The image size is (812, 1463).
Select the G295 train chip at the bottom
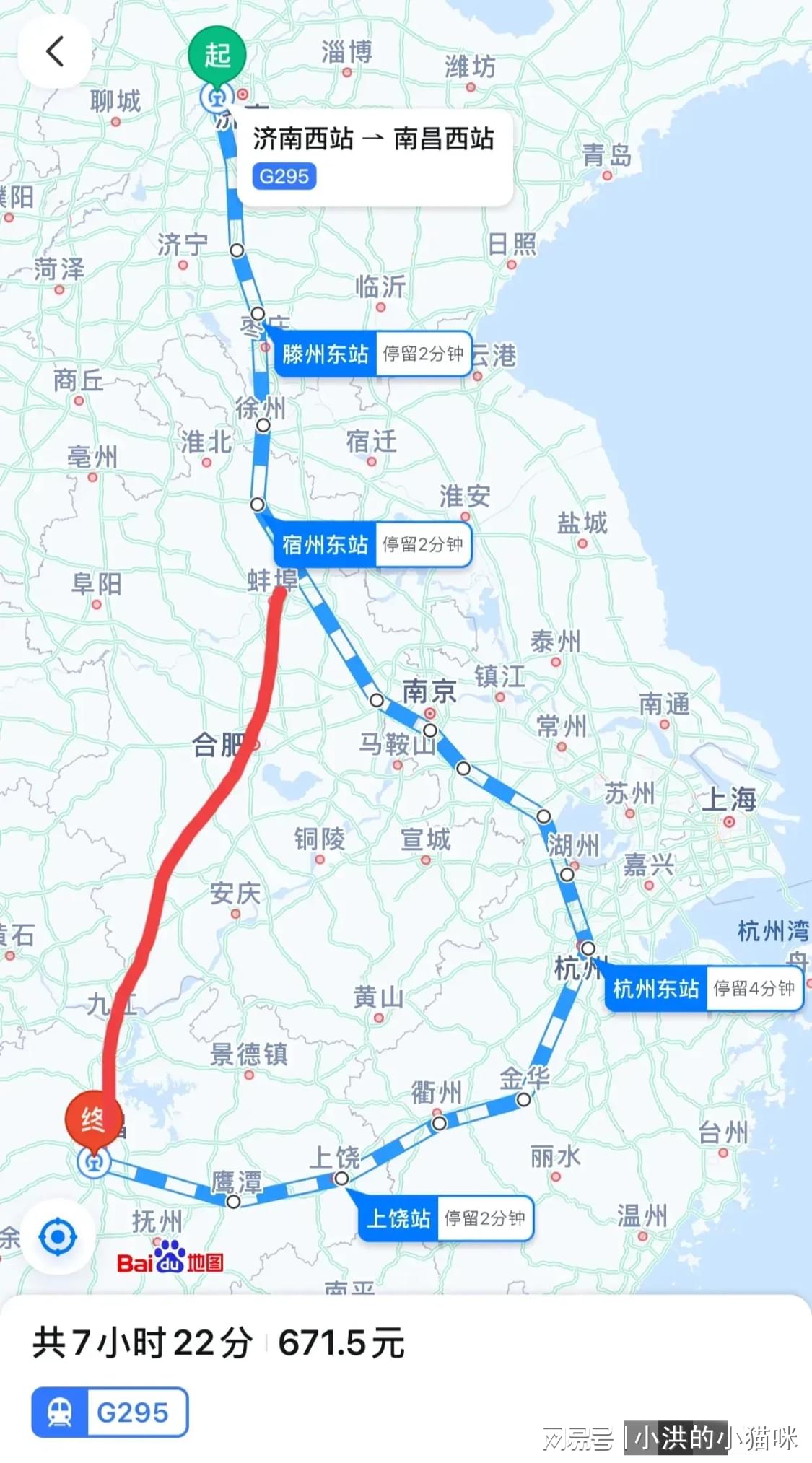[110, 1412]
